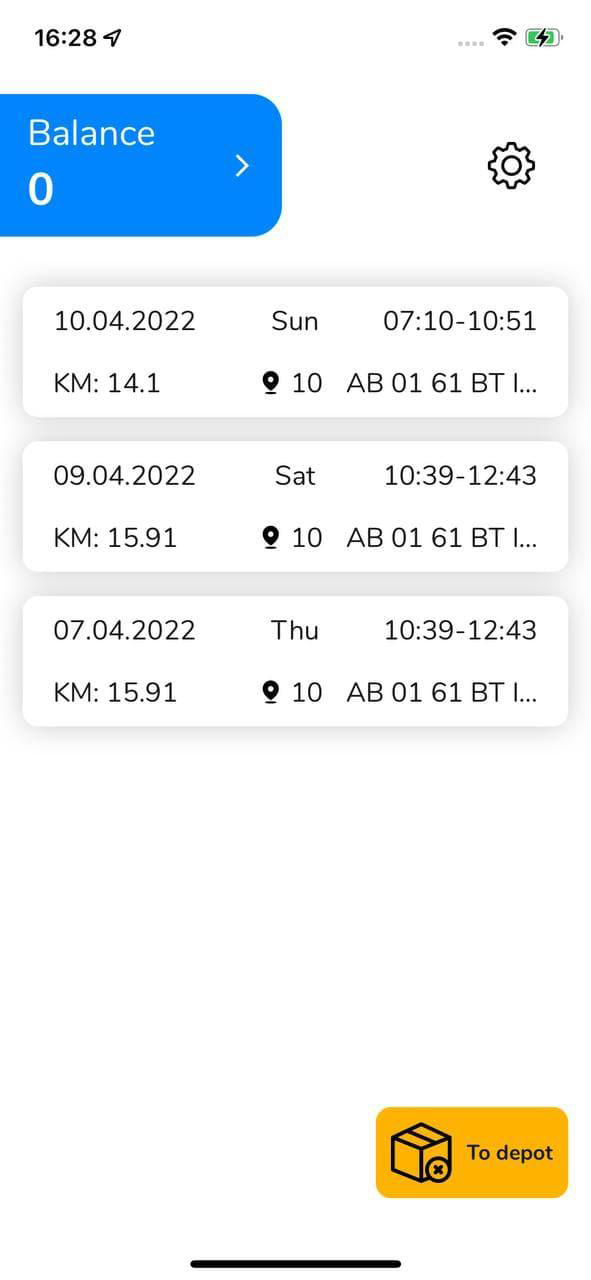Tap the To depot button
This screenshot has height=1280, width=591.
click(472, 1152)
